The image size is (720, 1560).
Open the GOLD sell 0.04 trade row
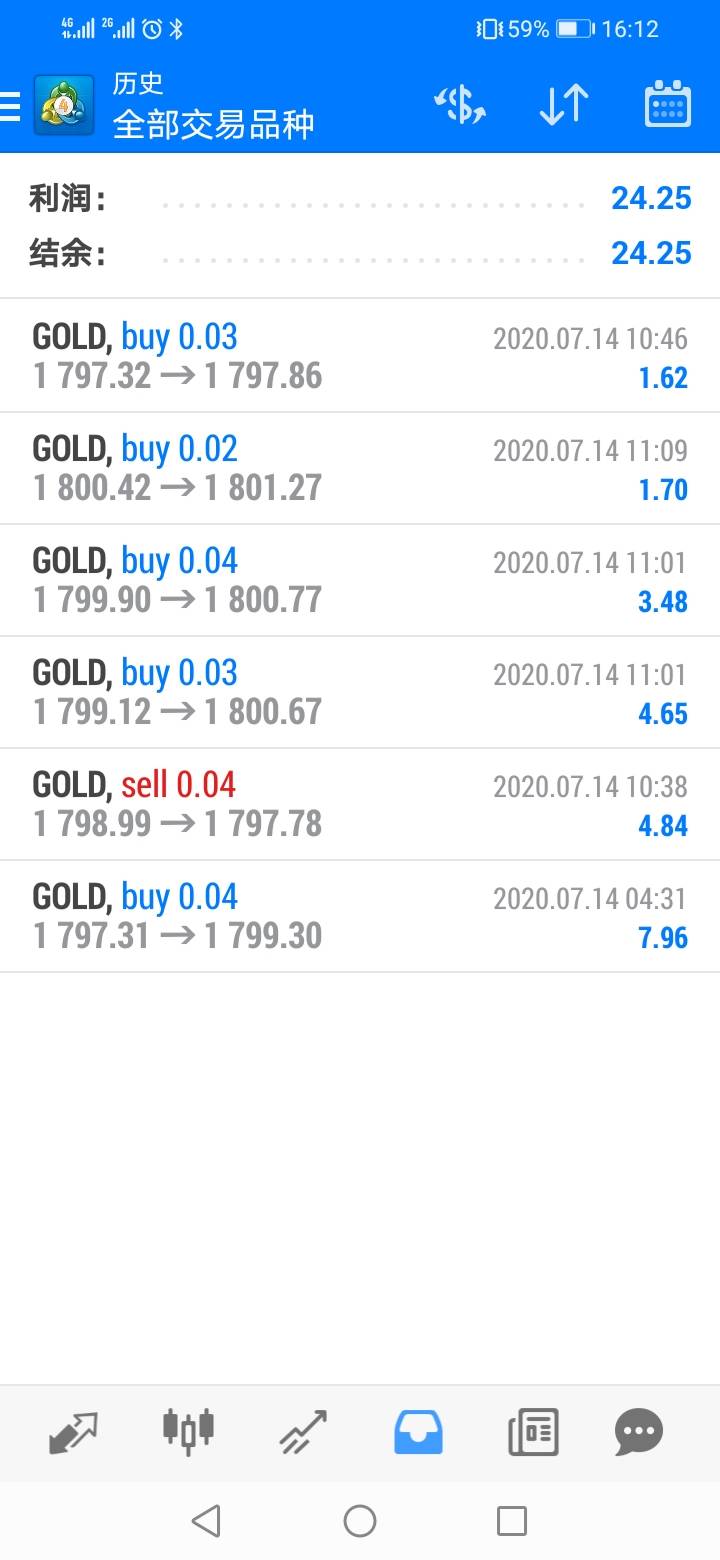[x=360, y=804]
